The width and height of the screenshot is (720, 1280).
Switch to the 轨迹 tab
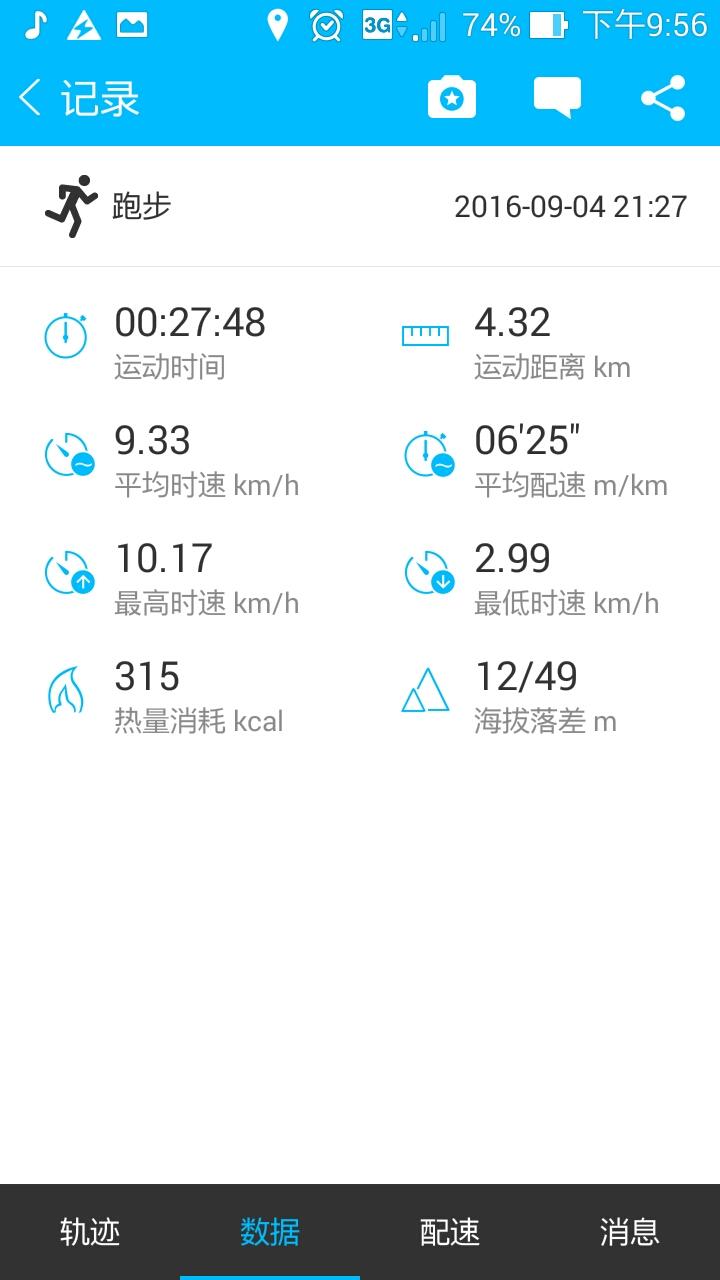coord(90,1232)
